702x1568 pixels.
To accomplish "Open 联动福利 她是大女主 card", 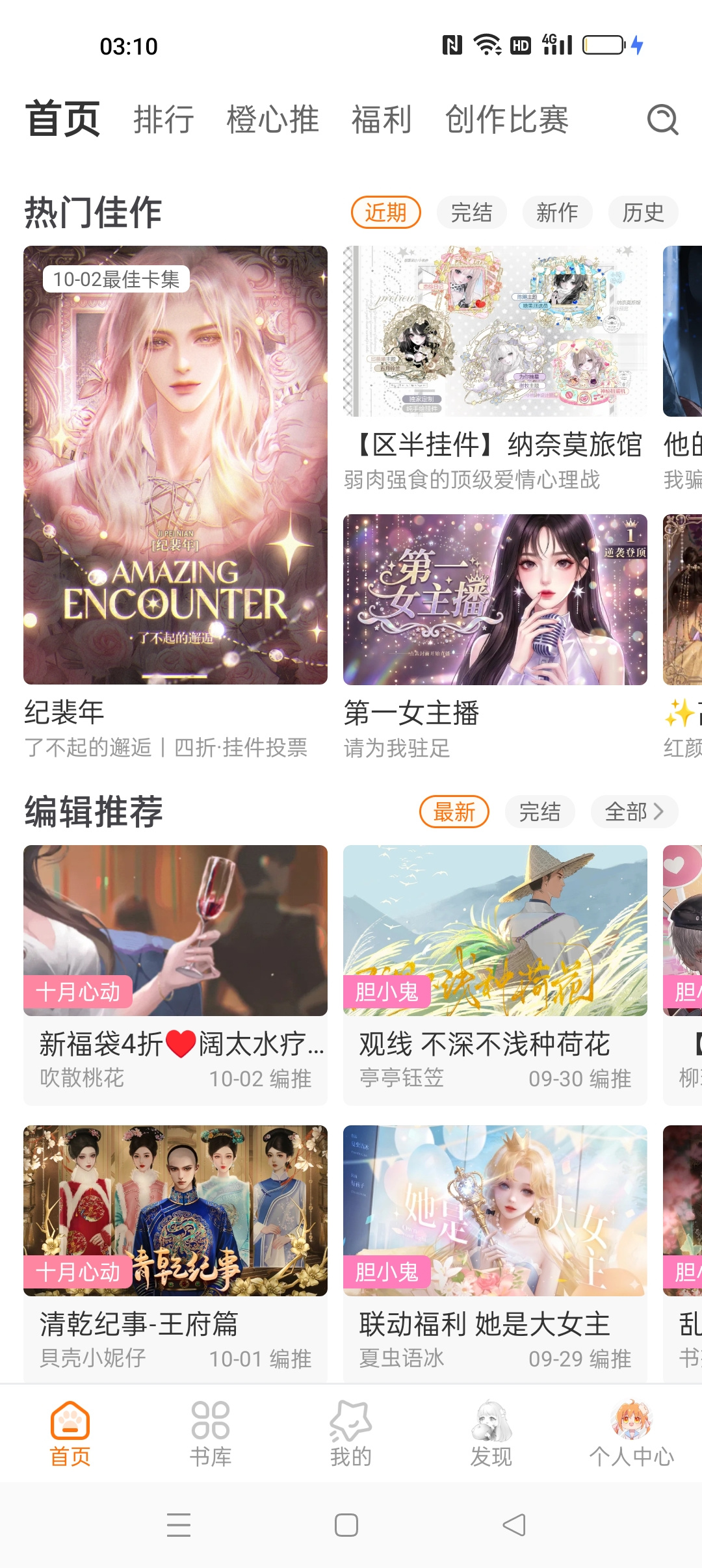I will (x=495, y=1254).
